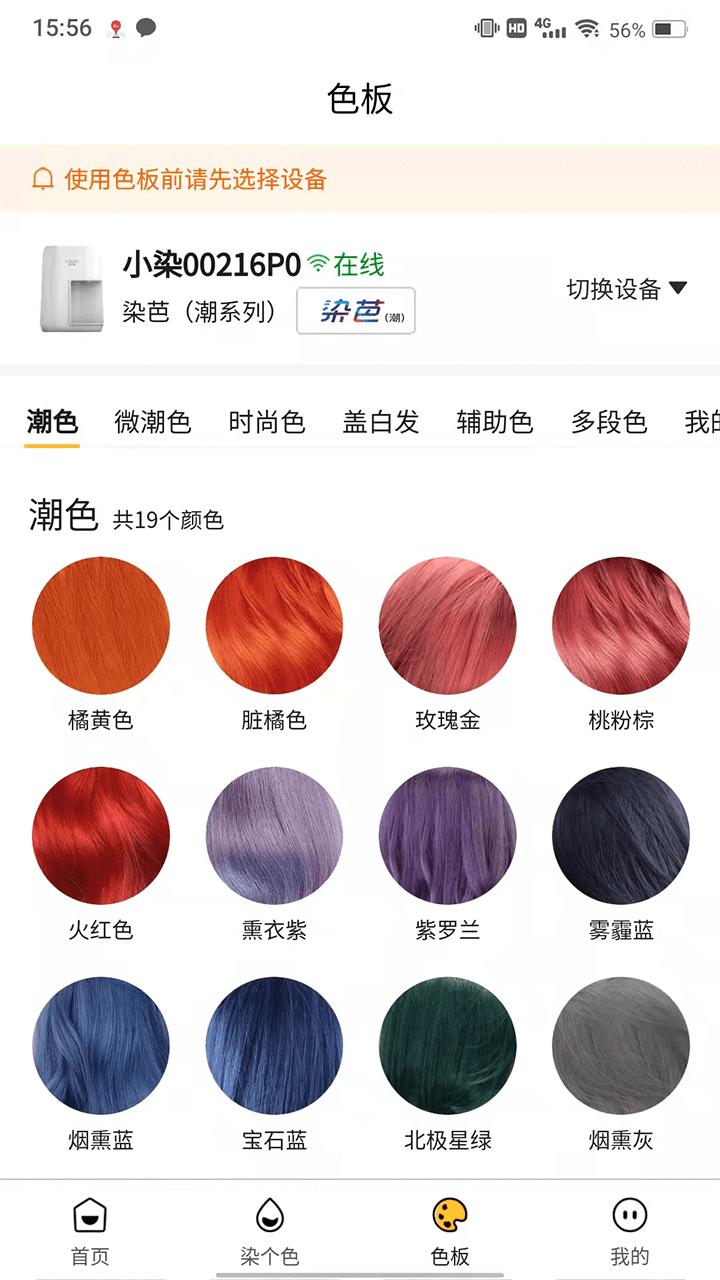Click the 染芭(潮) brand badge

tap(355, 311)
